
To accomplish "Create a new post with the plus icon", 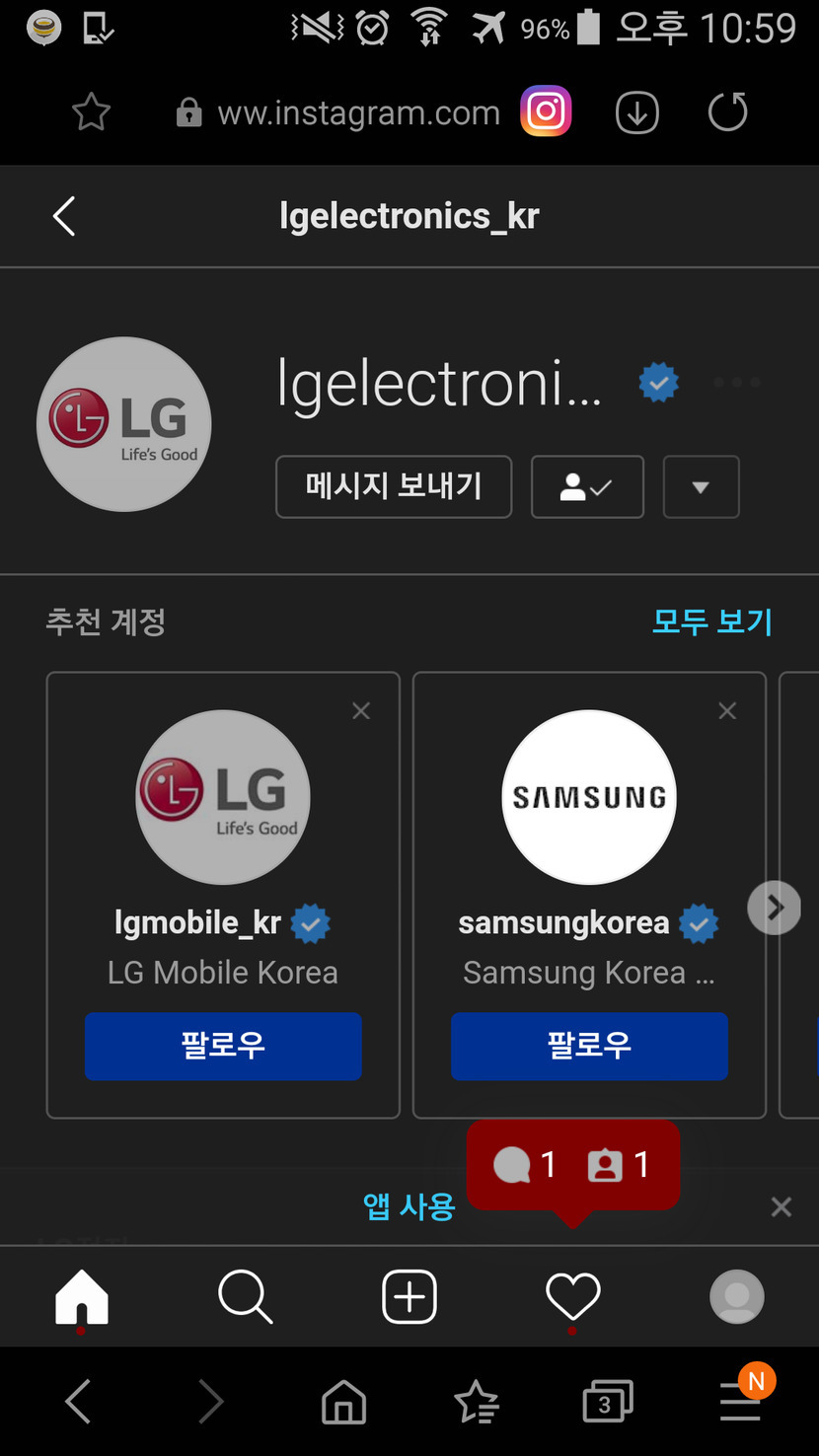I will coord(409,1296).
